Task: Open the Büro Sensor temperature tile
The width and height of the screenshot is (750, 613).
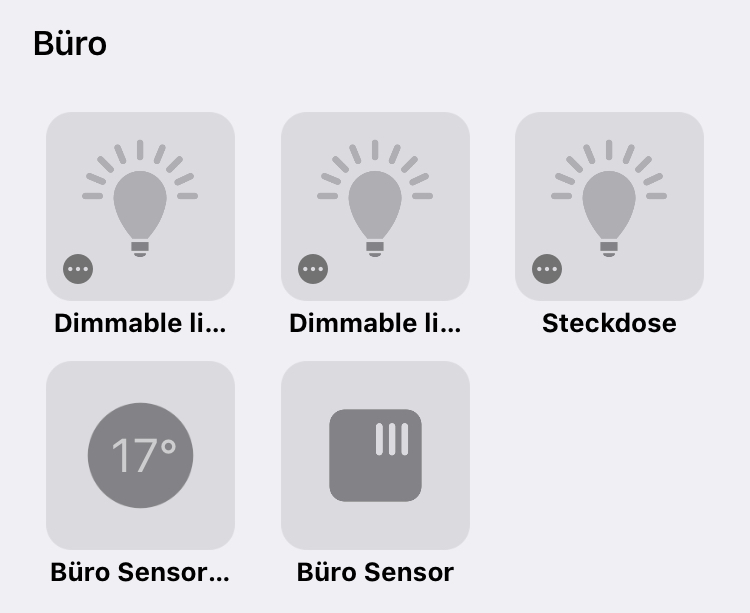Action: tap(140, 455)
